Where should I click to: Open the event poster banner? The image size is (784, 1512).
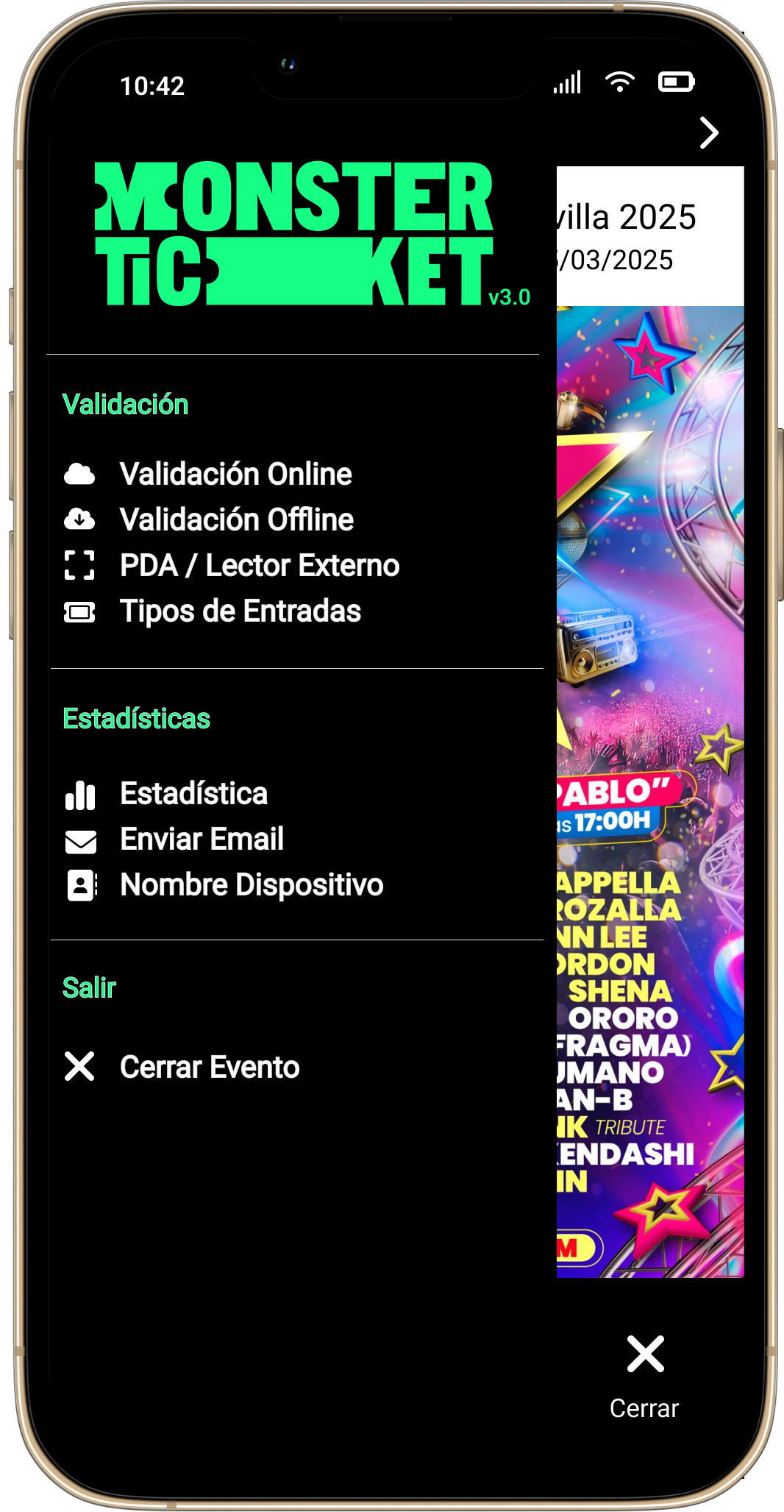[x=650, y=791]
